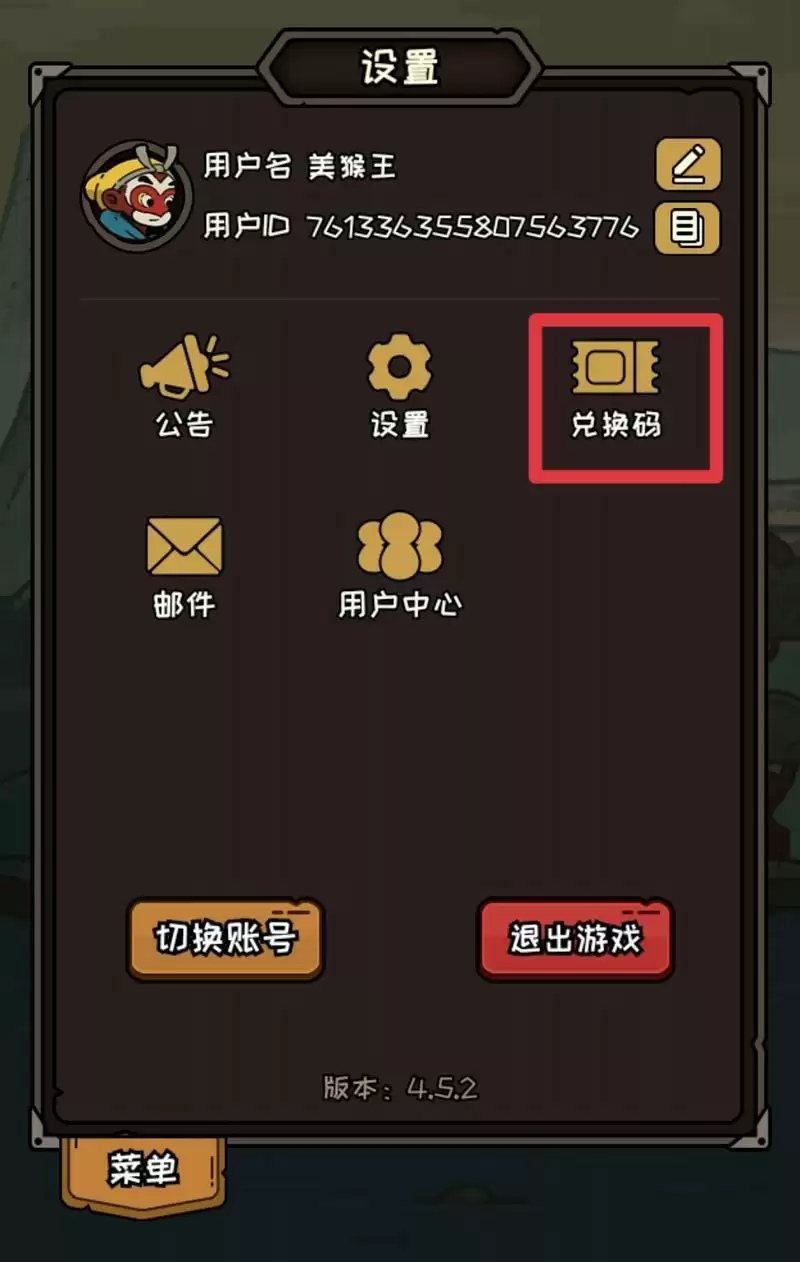This screenshot has height=1262, width=800.
Task: Tap the monkey king avatar
Action: tap(136, 196)
